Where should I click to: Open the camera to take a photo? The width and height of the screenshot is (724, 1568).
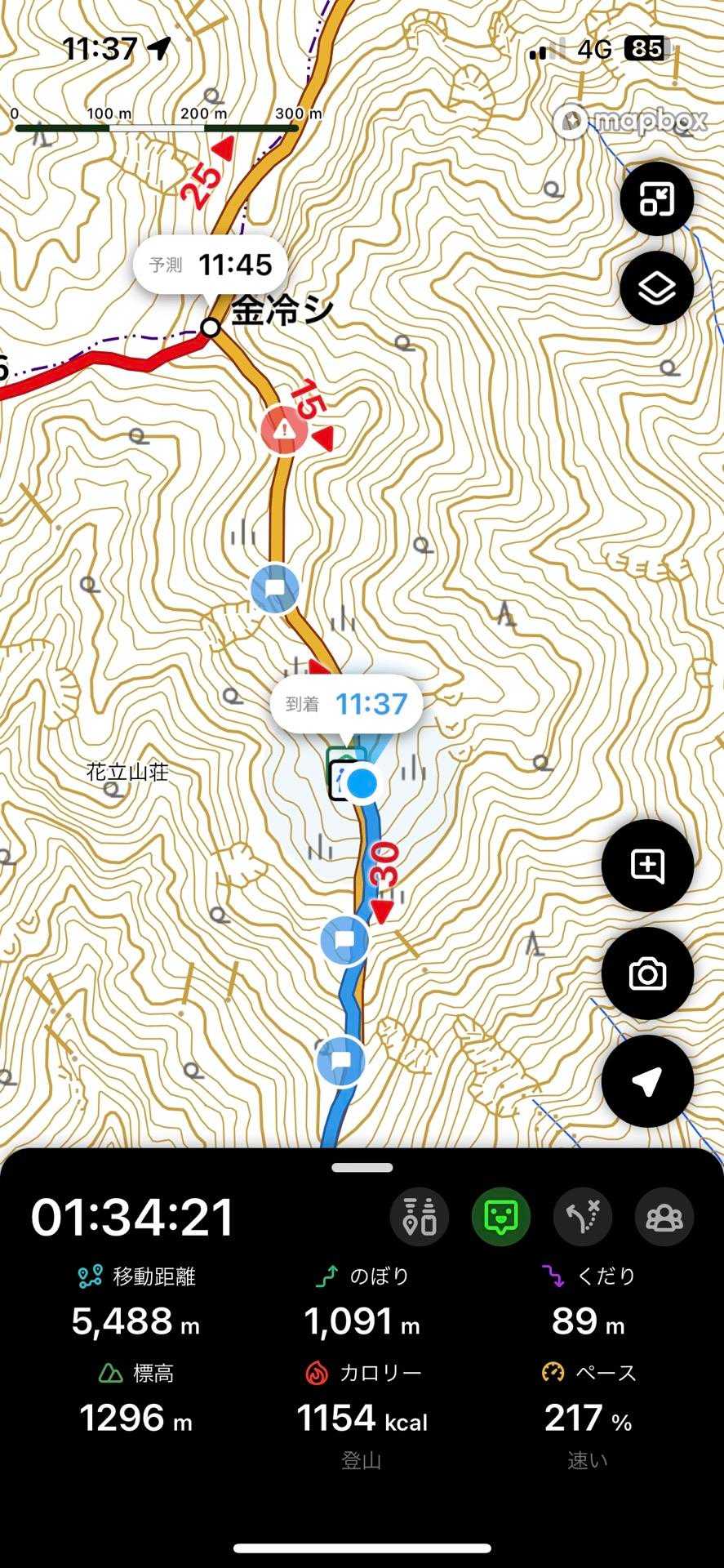coord(647,973)
